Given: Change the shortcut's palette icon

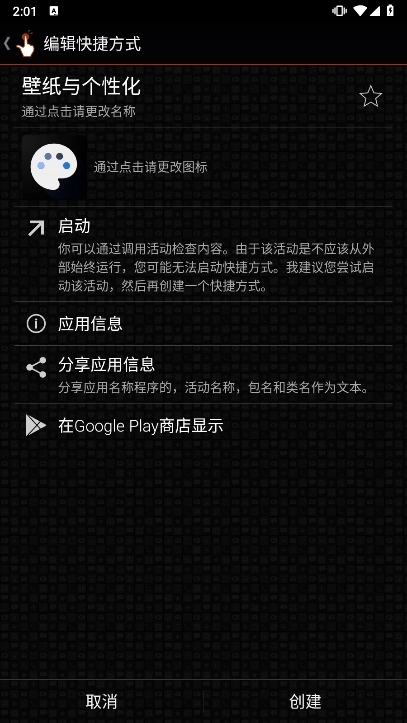Looking at the screenshot, I should pos(54,166).
